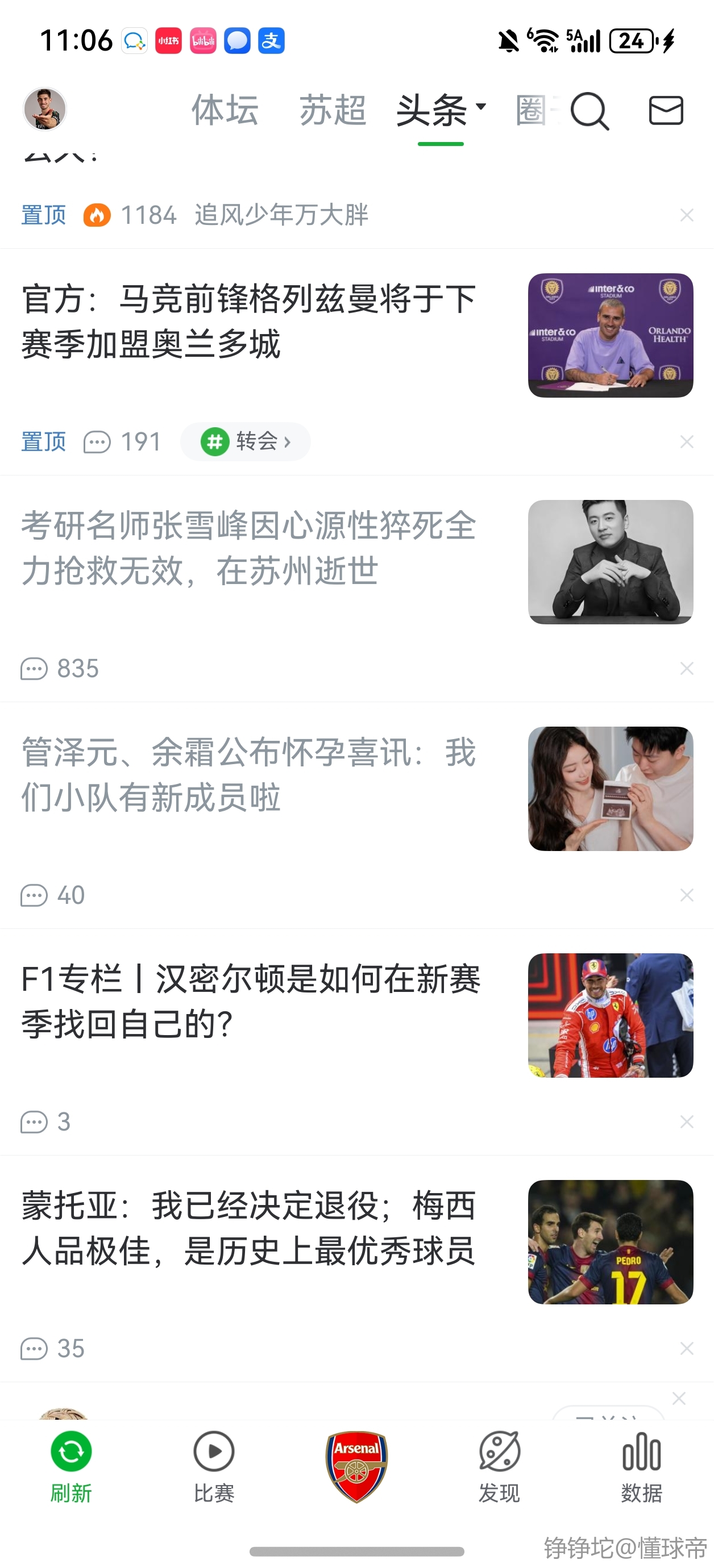Image resolution: width=714 pixels, height=1568 pixels.
Task: Open the 蒙托亚 retirement article
Action: click(x=248, y=1228)
